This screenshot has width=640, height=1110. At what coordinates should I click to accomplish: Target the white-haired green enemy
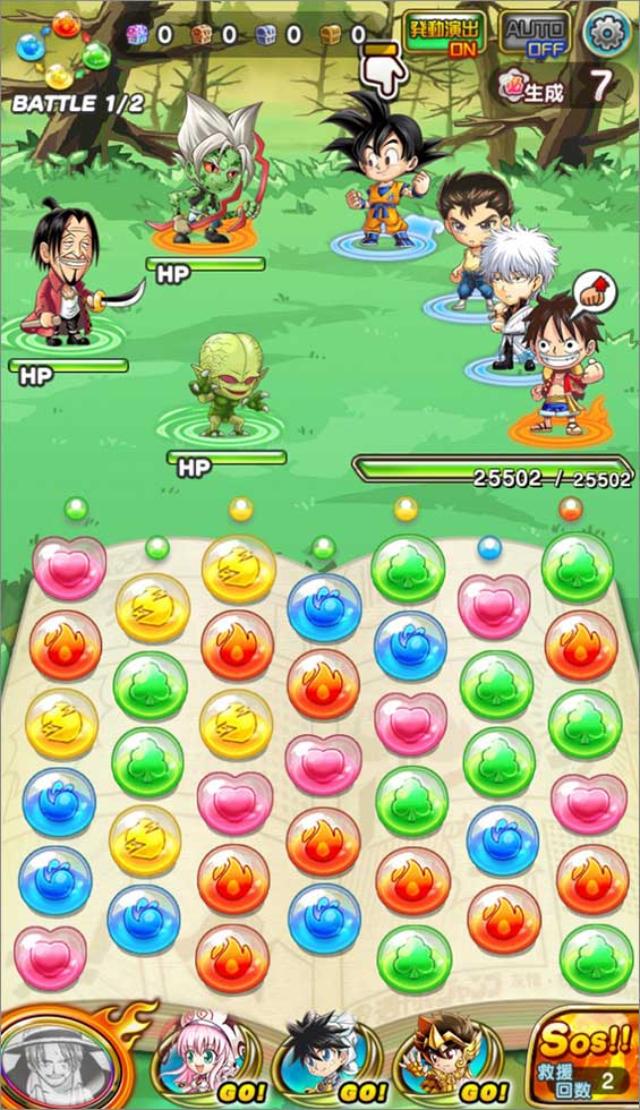[208, 175]
